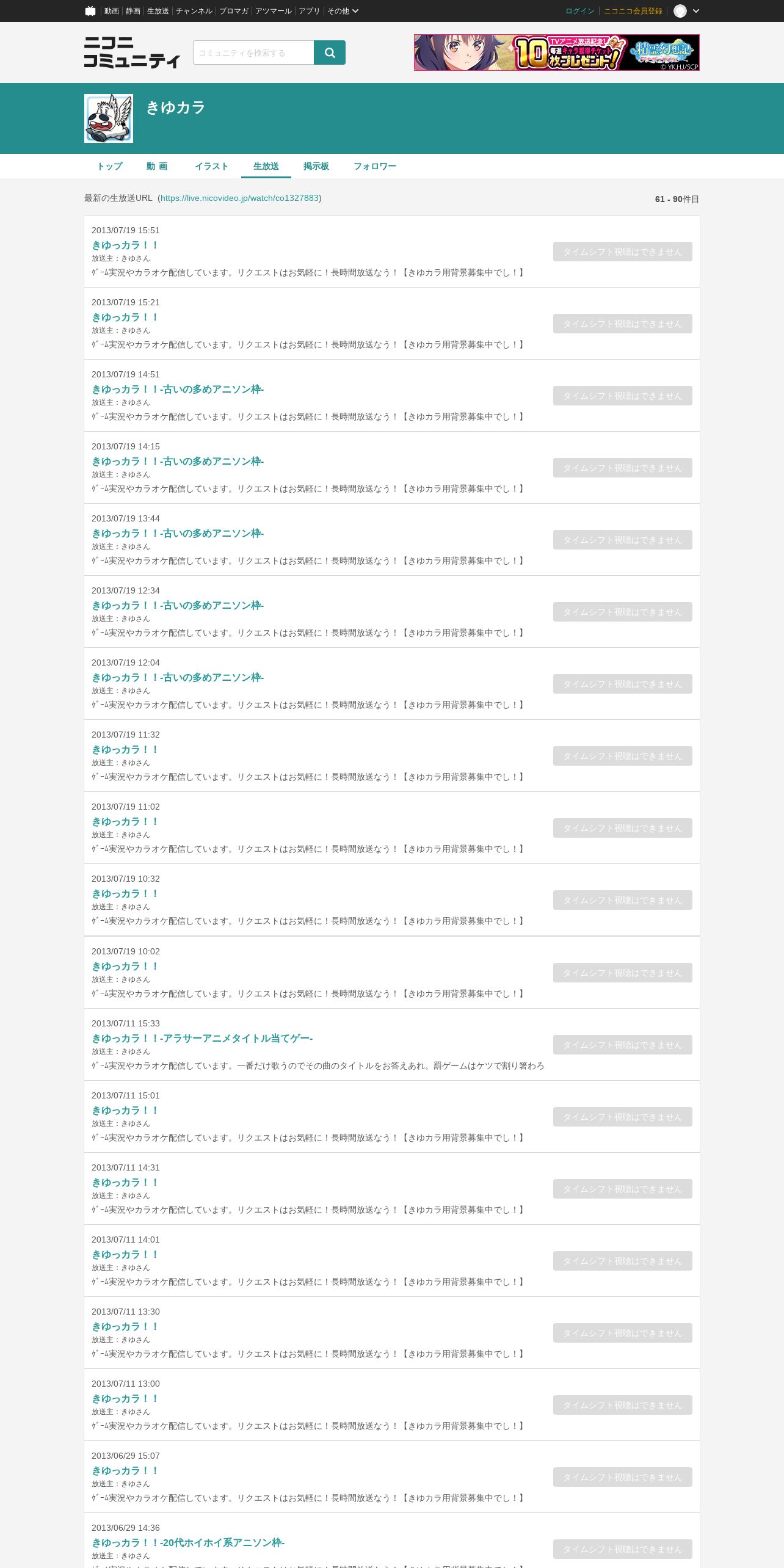Open the 古いの多めアニソン枠 broadcast from 14:51
Image resolution: width=784 pixels, height=1568 pixels.
177,389
